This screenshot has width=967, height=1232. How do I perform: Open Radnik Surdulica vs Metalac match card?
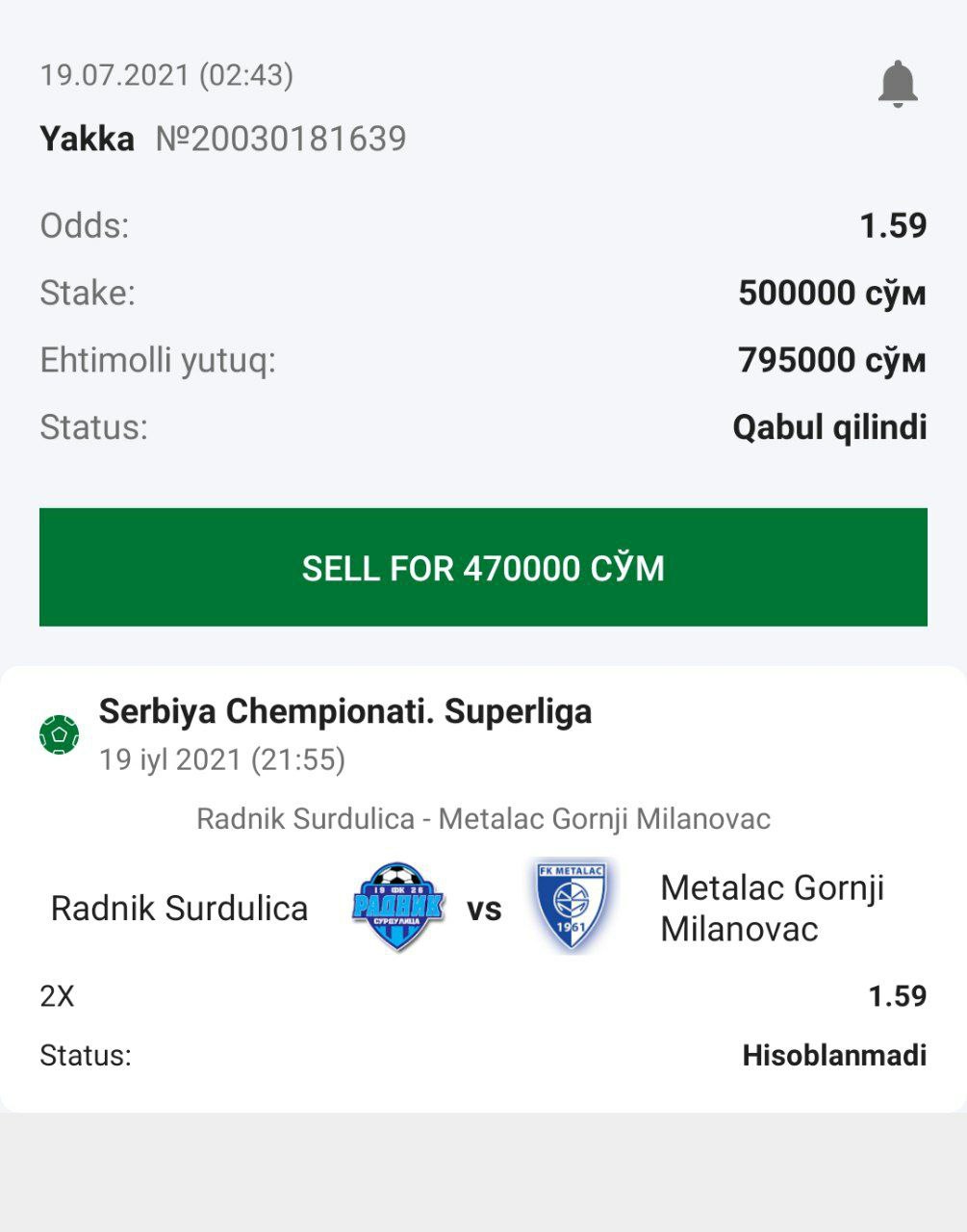(x=483, y=906)
